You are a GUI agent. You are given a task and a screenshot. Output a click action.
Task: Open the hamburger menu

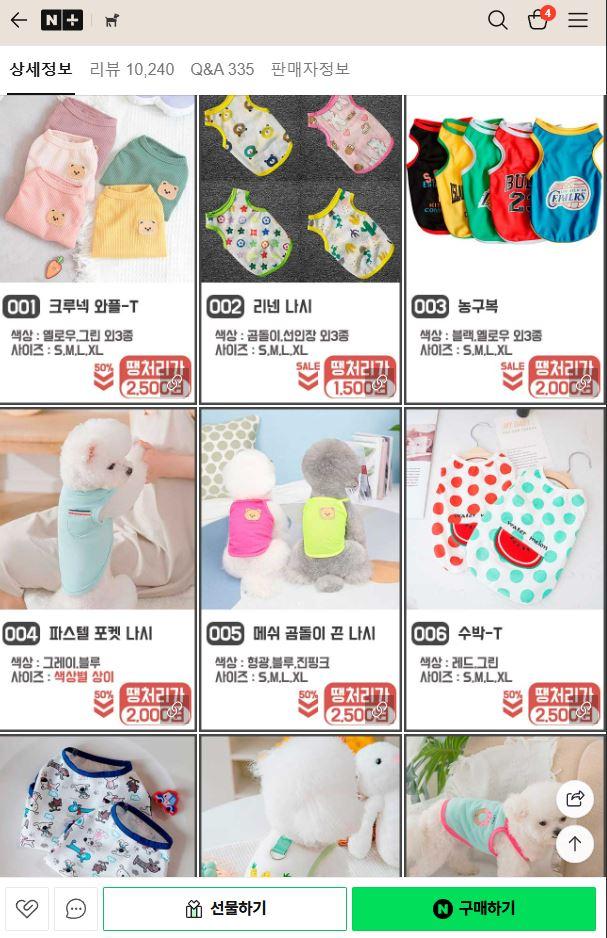pos(578,20)
